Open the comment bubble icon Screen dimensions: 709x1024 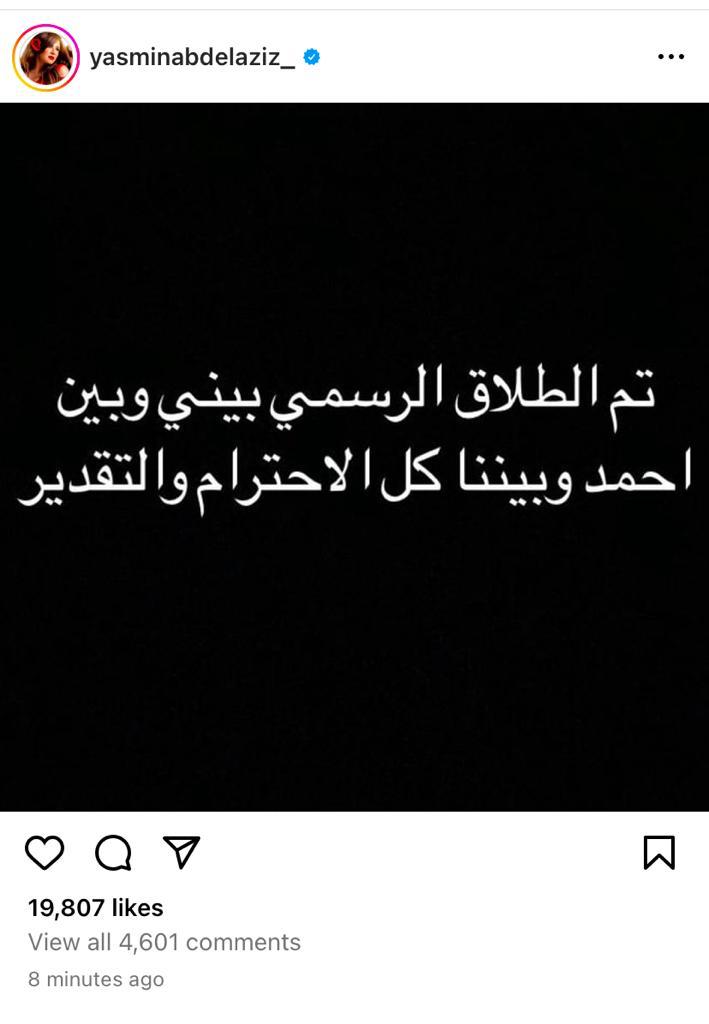(x=113, y=853)
